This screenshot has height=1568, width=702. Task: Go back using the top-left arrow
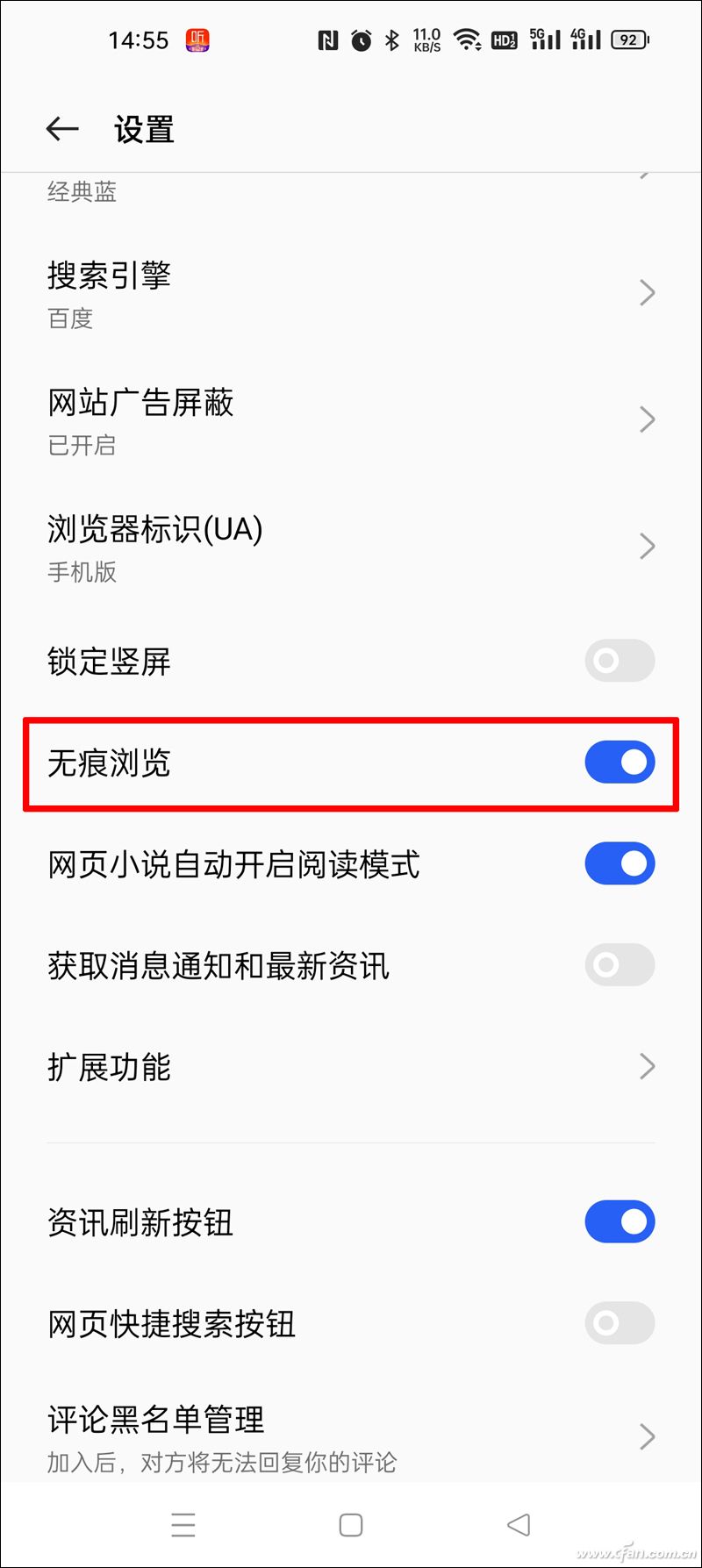tap(62, 129)
